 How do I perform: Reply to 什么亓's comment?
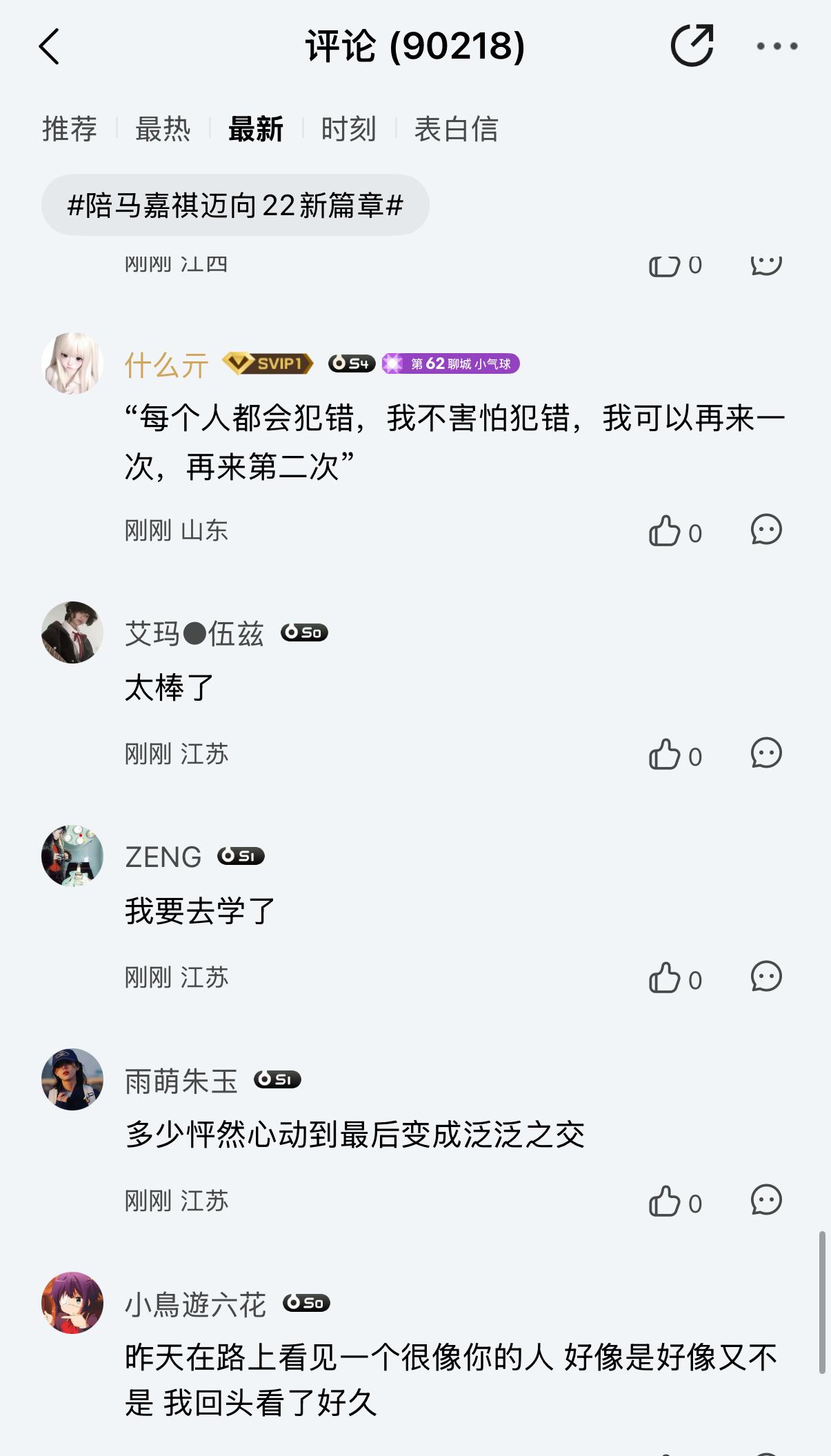point(766,530)
